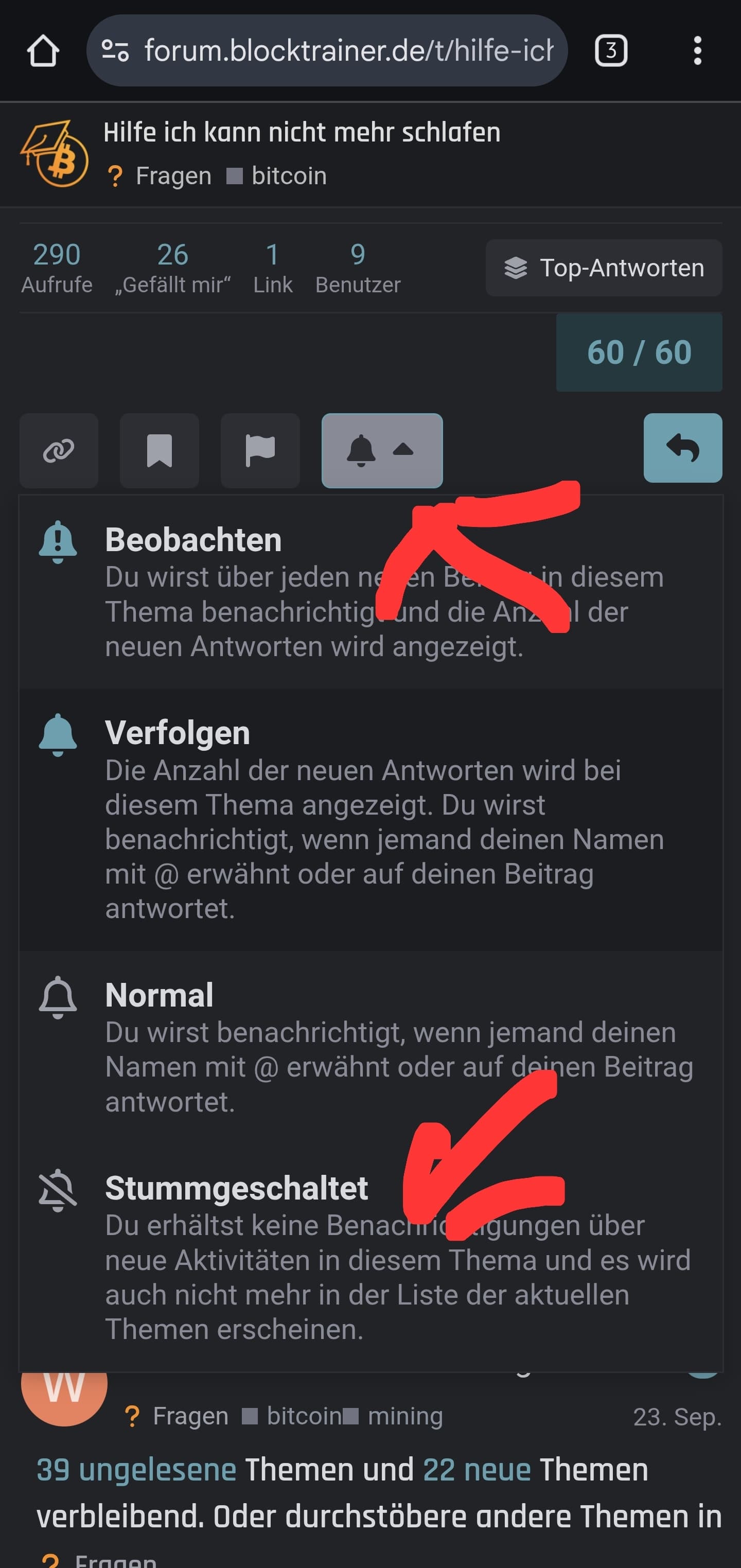Select the Verfolgen notification level
741x1568 pixels.
coord(371,819)
